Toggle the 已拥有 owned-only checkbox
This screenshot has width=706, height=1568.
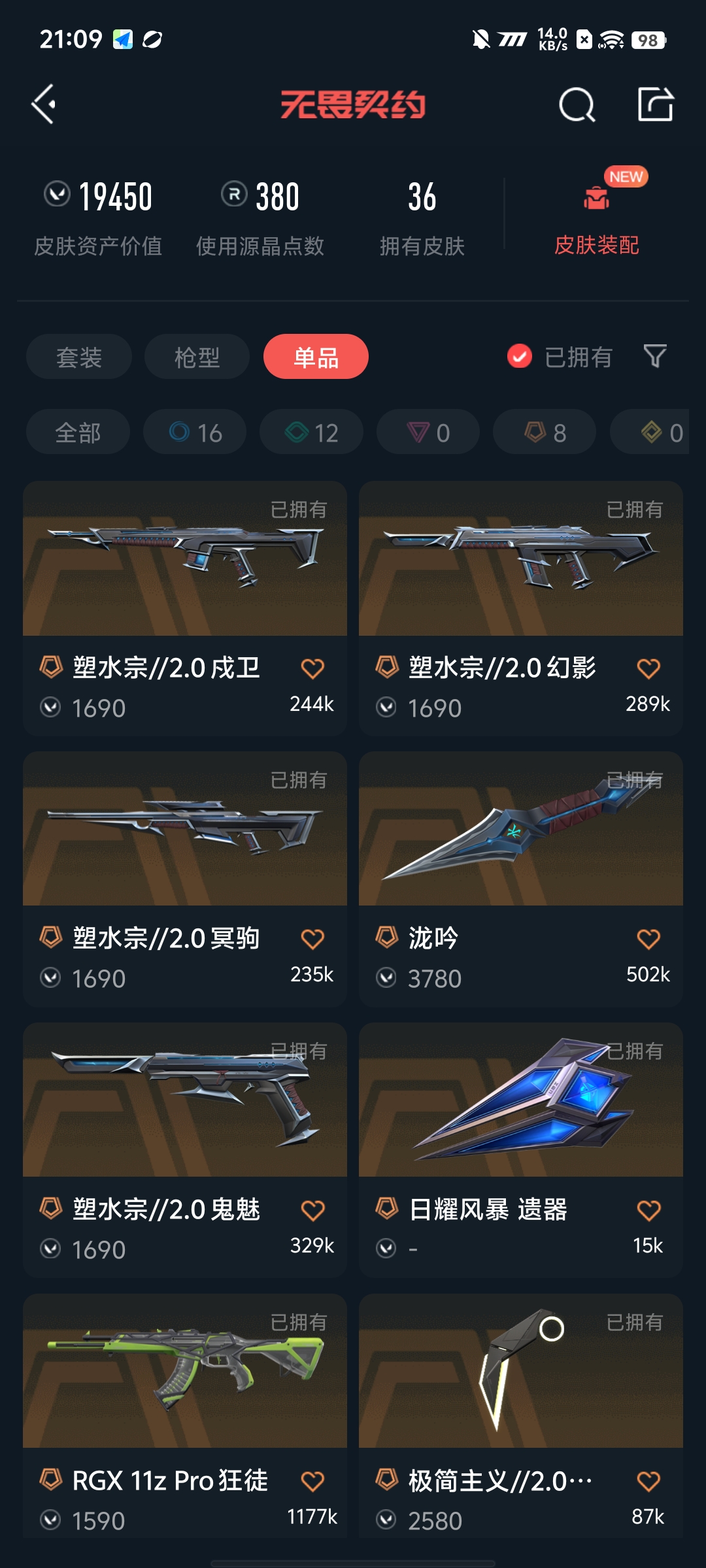point(520,357)
